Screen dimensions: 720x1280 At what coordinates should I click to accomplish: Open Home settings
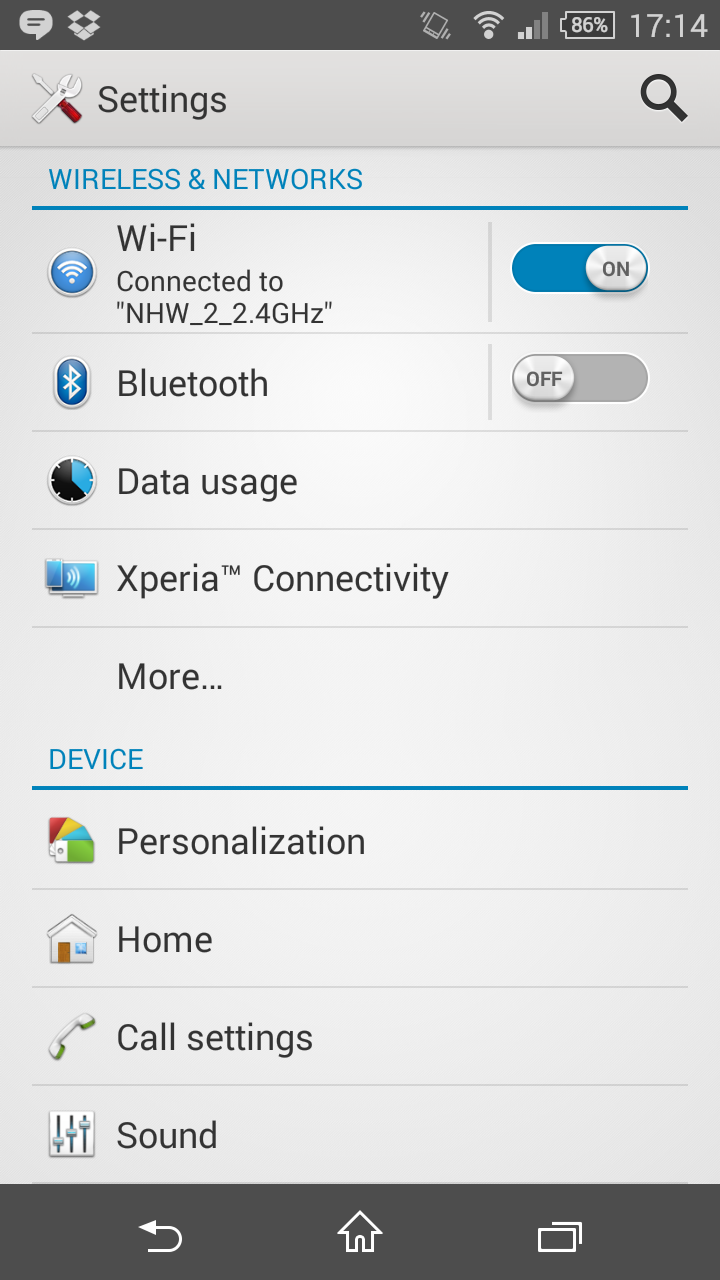[x=300, y=939]
